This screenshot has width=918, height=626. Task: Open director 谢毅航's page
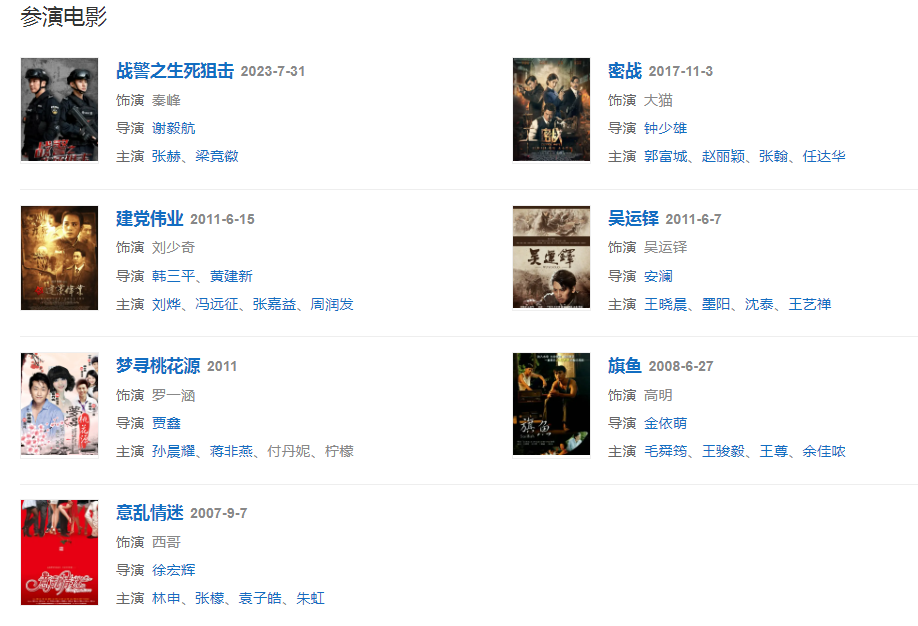pos(173,128)
